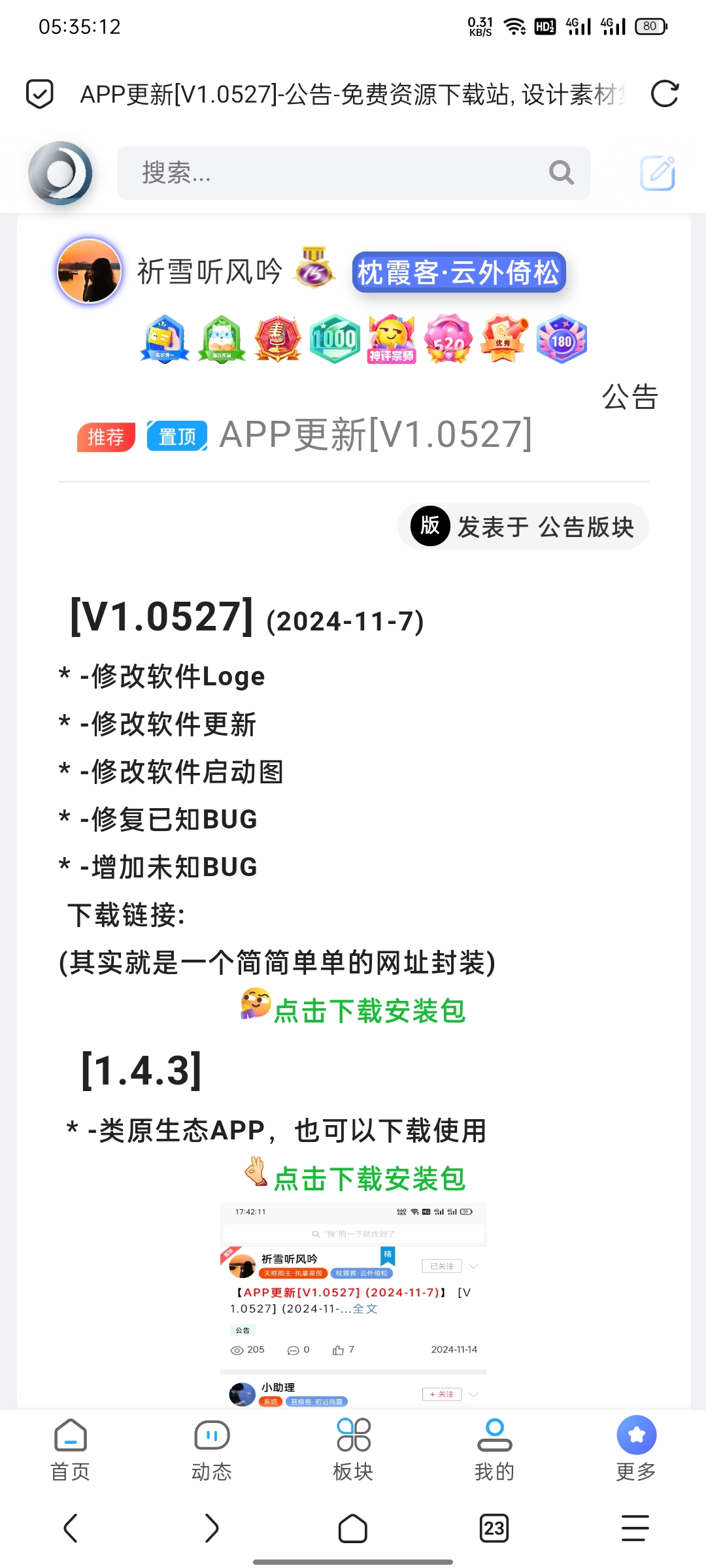Switch to the 动态 tab
The image size is (706, 1568).
[x=212, y=1449]
